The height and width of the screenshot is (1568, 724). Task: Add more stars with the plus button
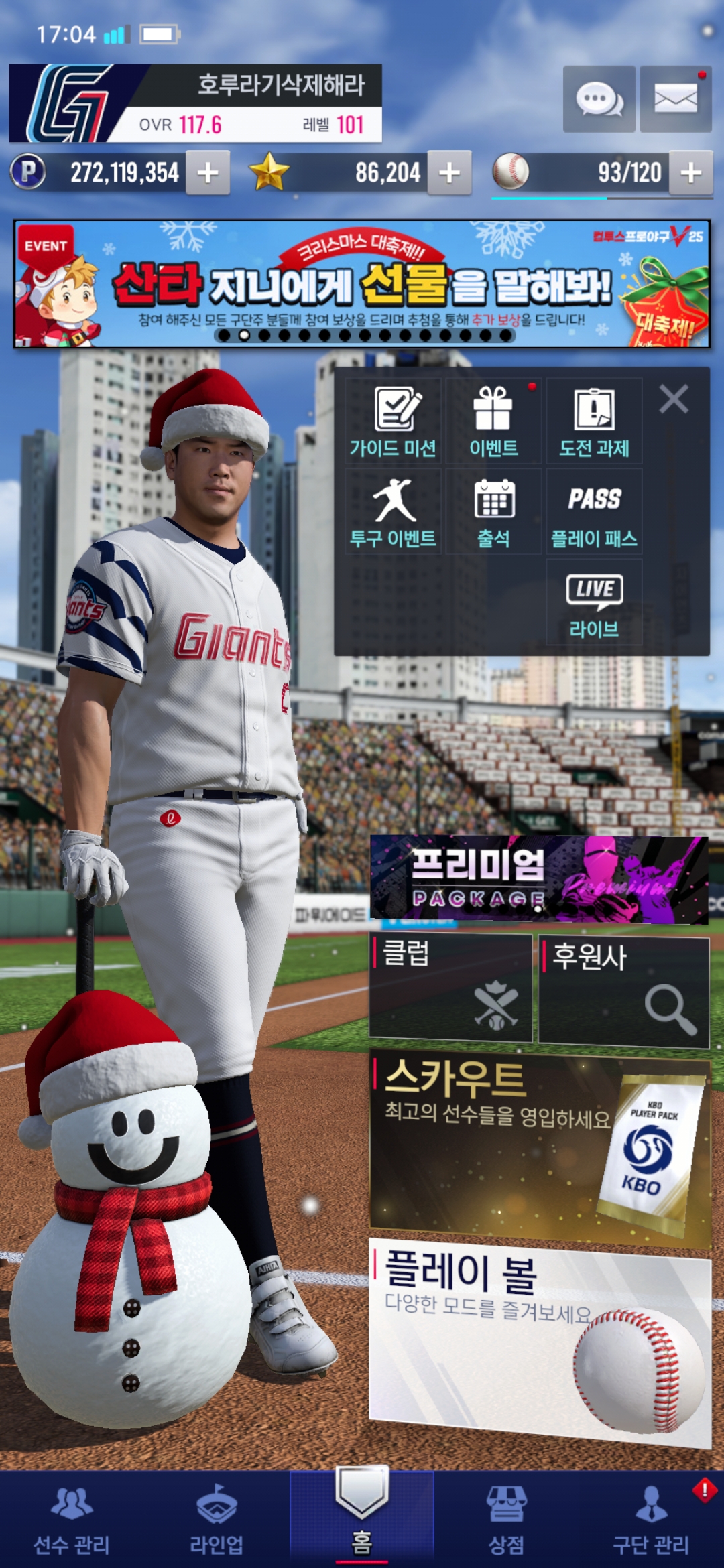coord(449,173)
